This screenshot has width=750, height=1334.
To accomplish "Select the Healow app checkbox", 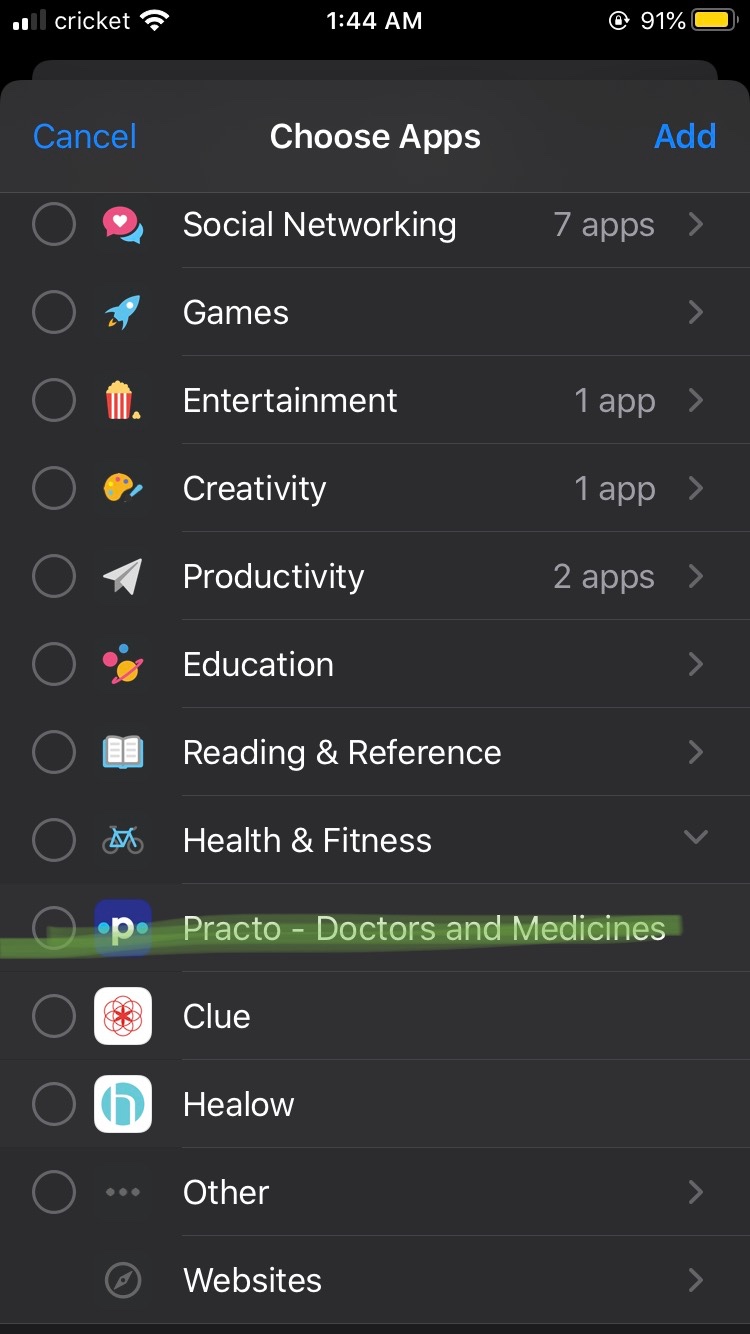I will (54, 1105).
